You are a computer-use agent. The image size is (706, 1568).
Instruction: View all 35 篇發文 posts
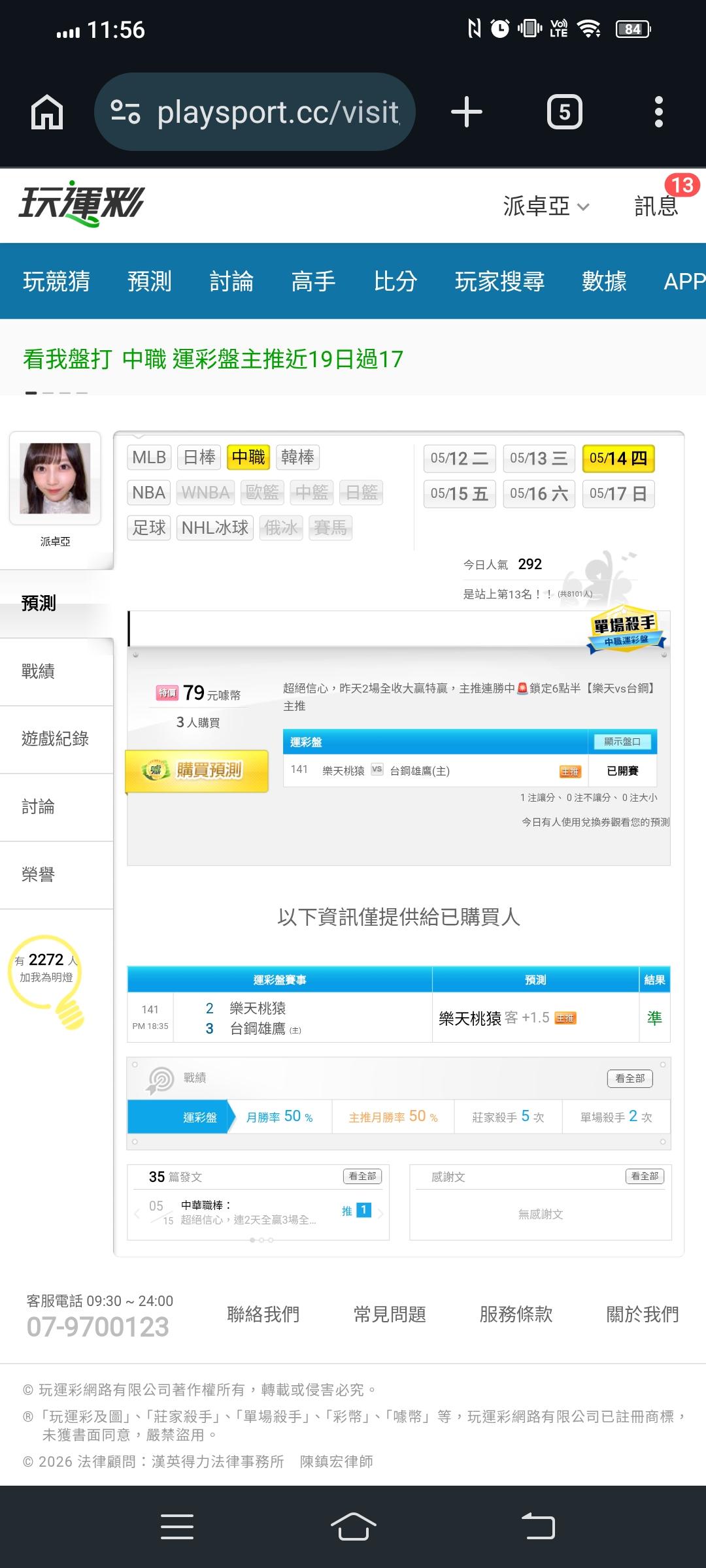point(362,1176)
